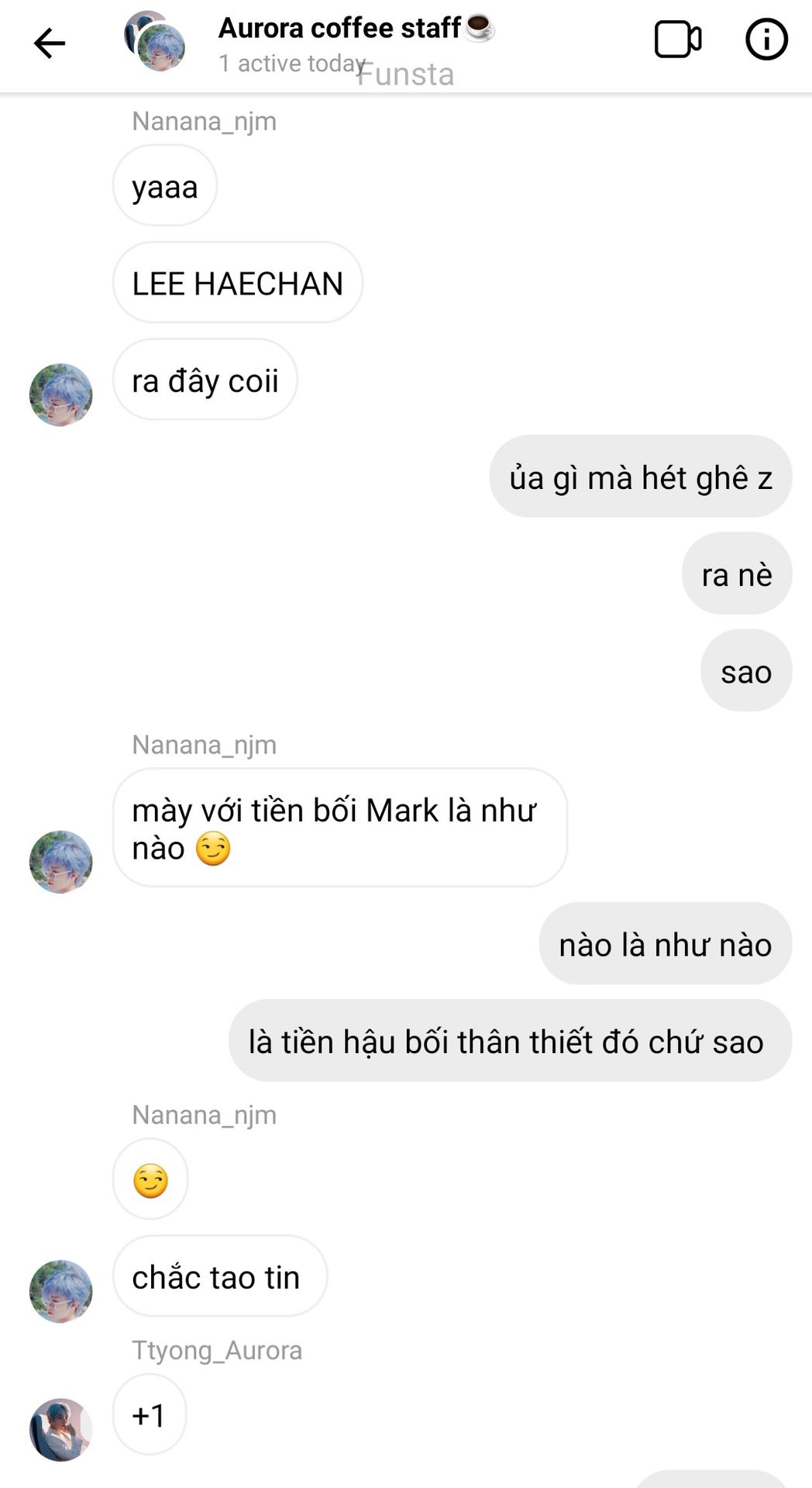Go back using the arrow icon
The image size is (812, 1488).
[50, 43]
